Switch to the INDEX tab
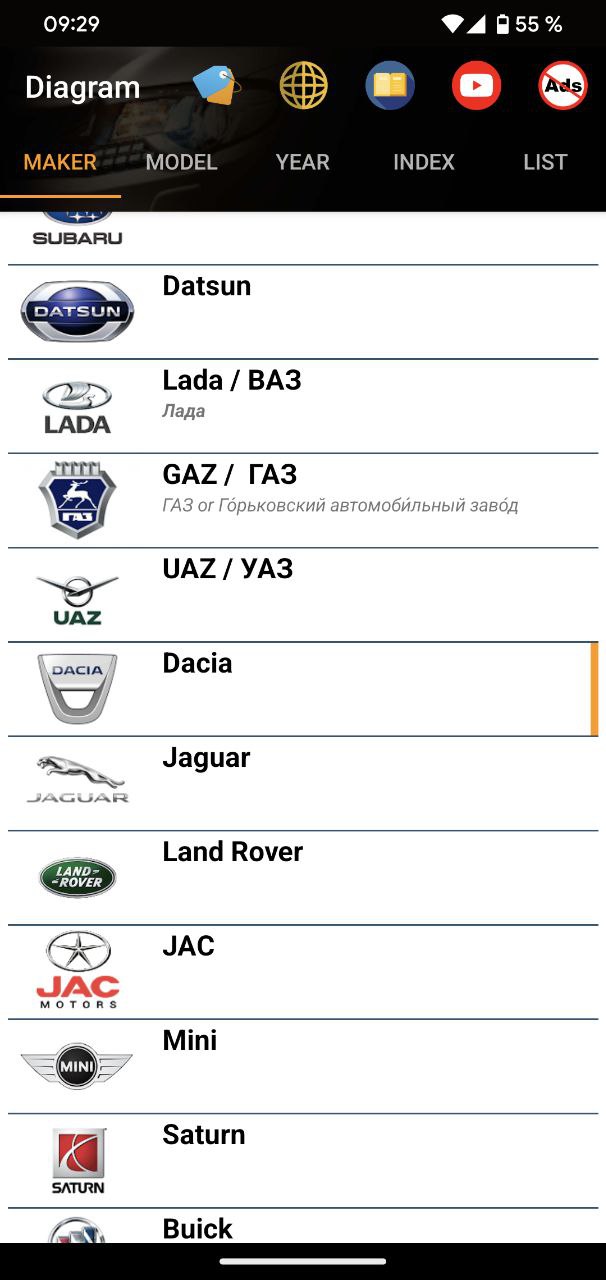606x1280 pixels. [424, 162]
